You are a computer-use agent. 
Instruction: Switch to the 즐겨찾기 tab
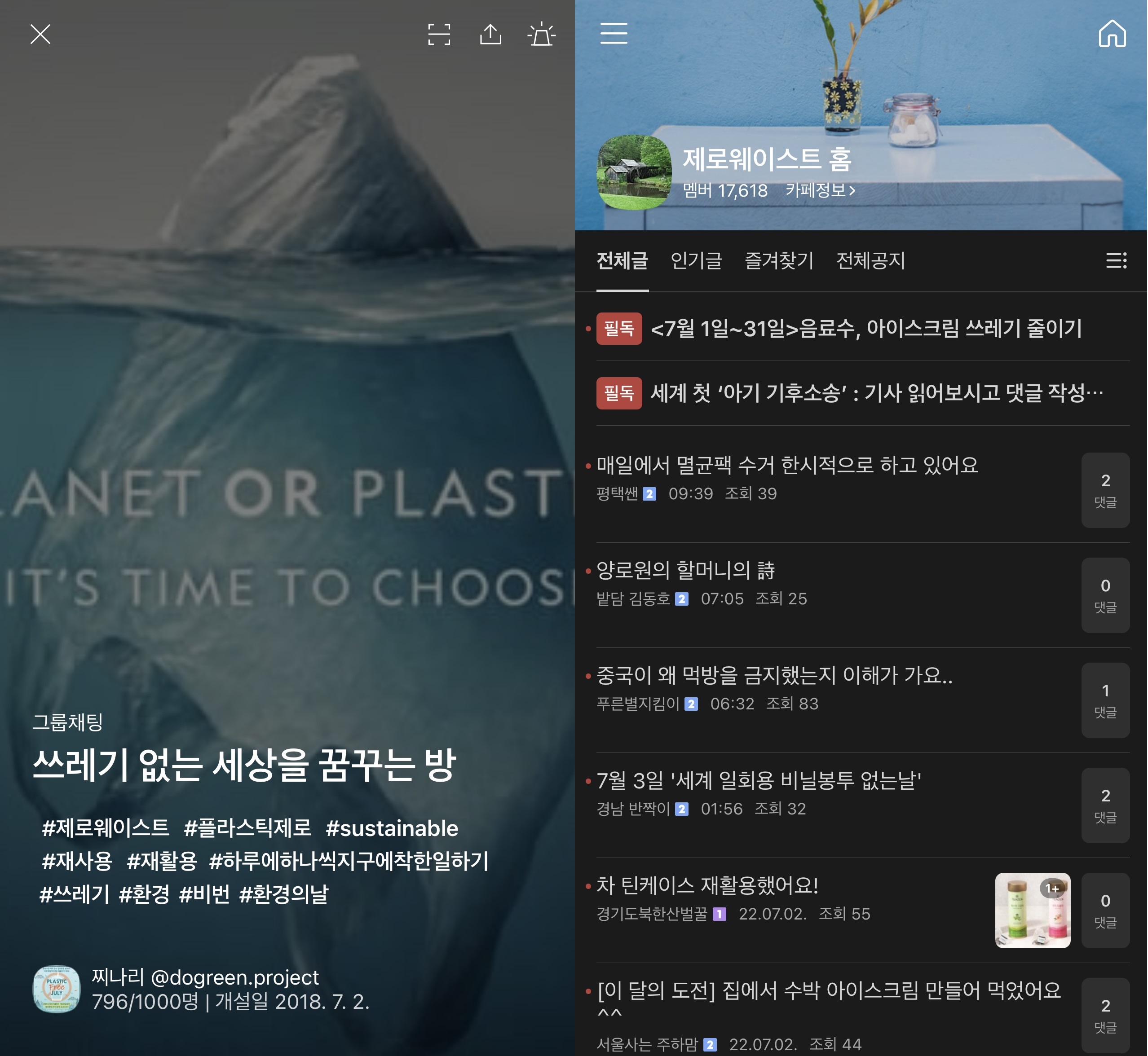coord(779,260)
